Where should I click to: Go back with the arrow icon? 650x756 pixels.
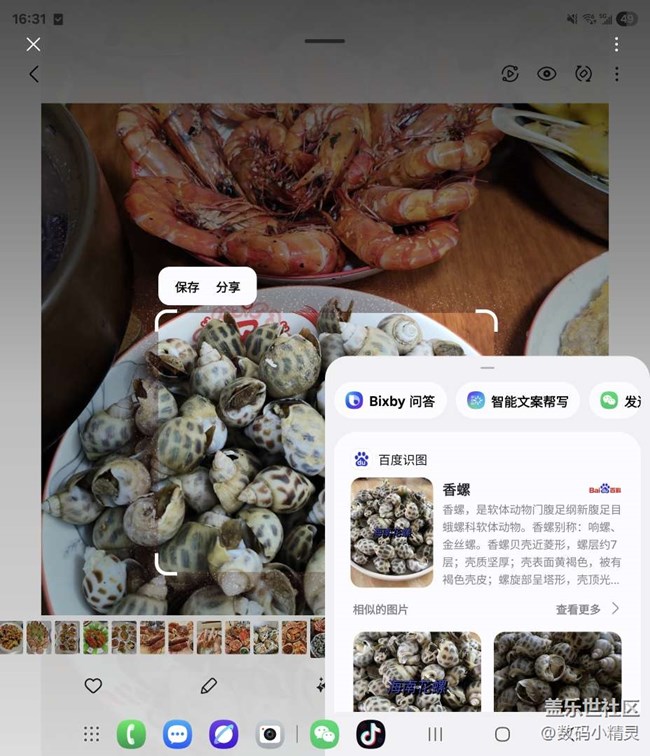34,74
